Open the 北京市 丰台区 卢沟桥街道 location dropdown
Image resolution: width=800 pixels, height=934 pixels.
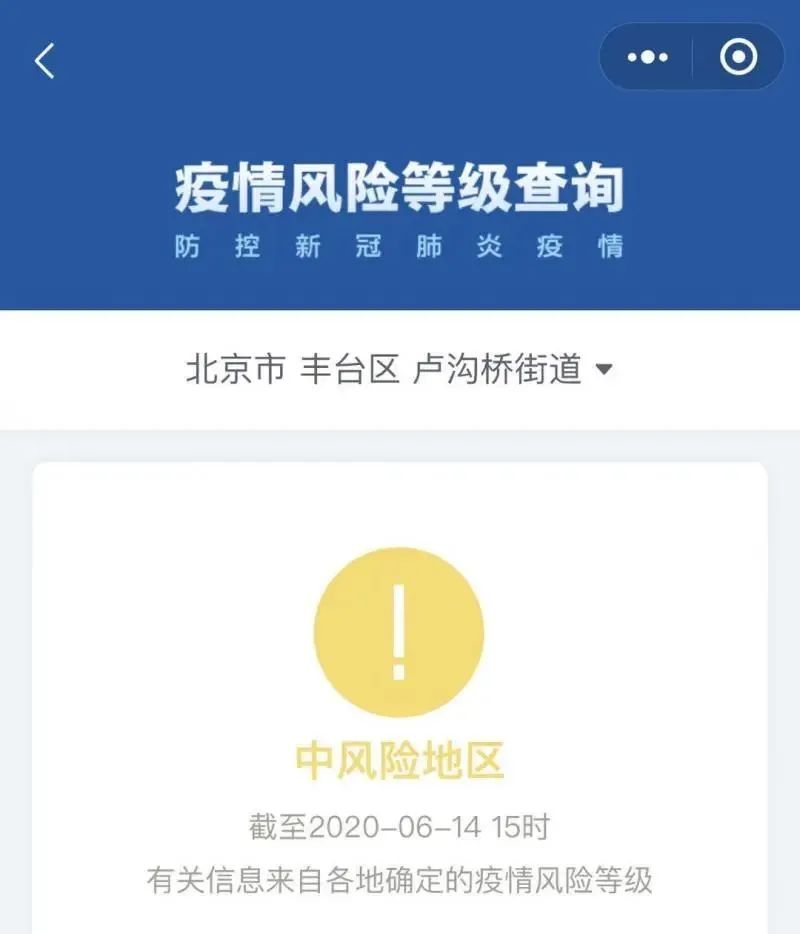click(x=399, y=370)
